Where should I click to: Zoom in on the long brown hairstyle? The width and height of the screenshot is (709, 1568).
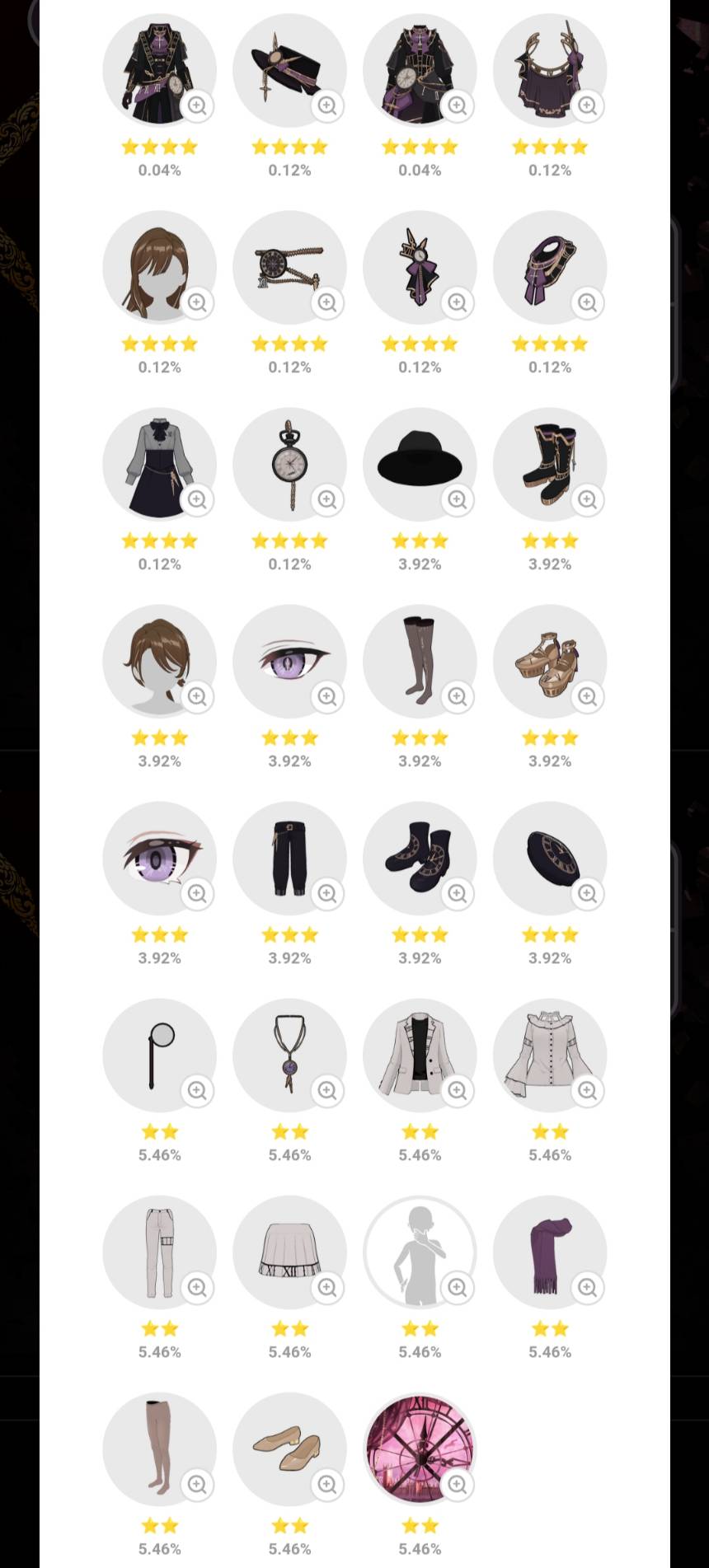[x=197, y=302]
